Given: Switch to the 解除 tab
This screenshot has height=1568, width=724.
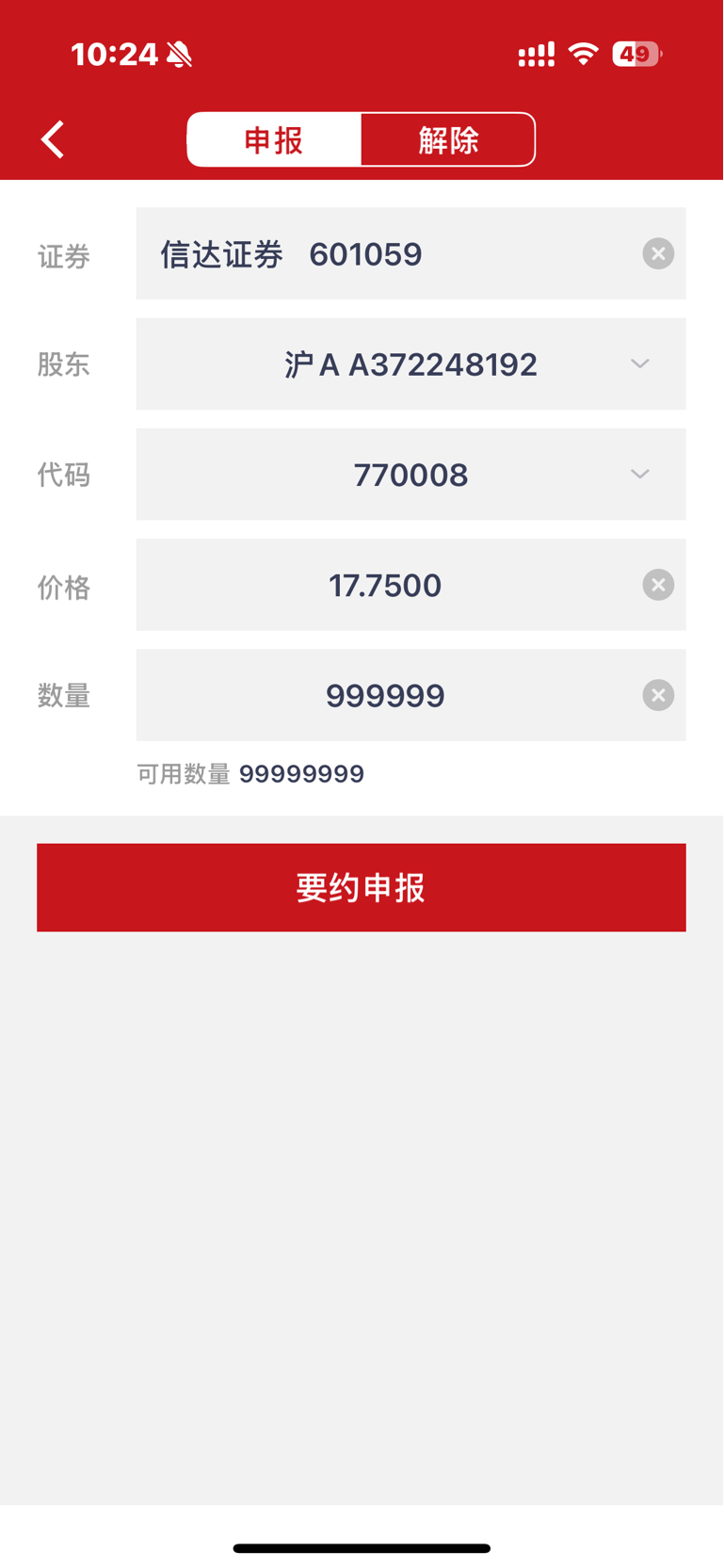Looking at the screenshot, I should [x=448, y=139].
